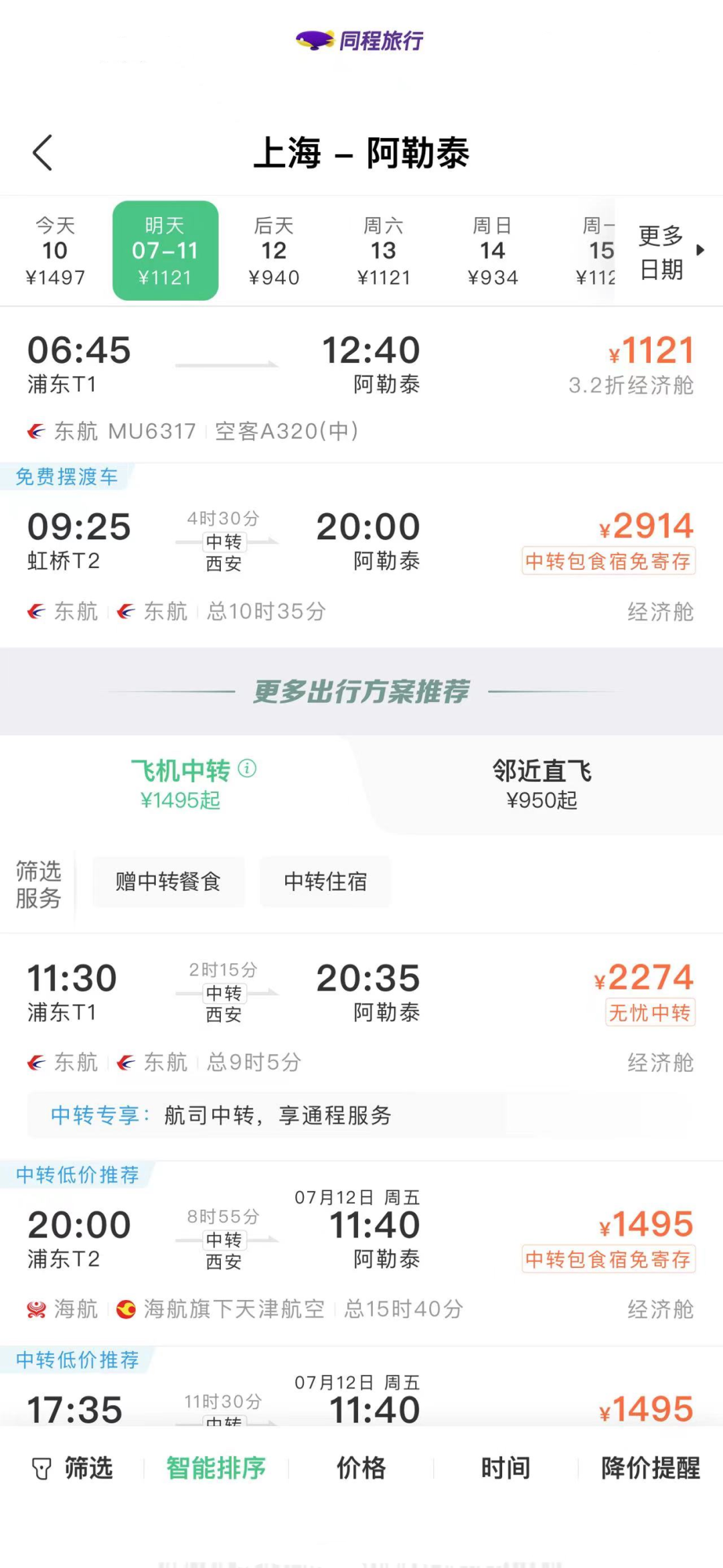Sort by 智能排序
The image size is (723, 1568).
(216, 1468)
